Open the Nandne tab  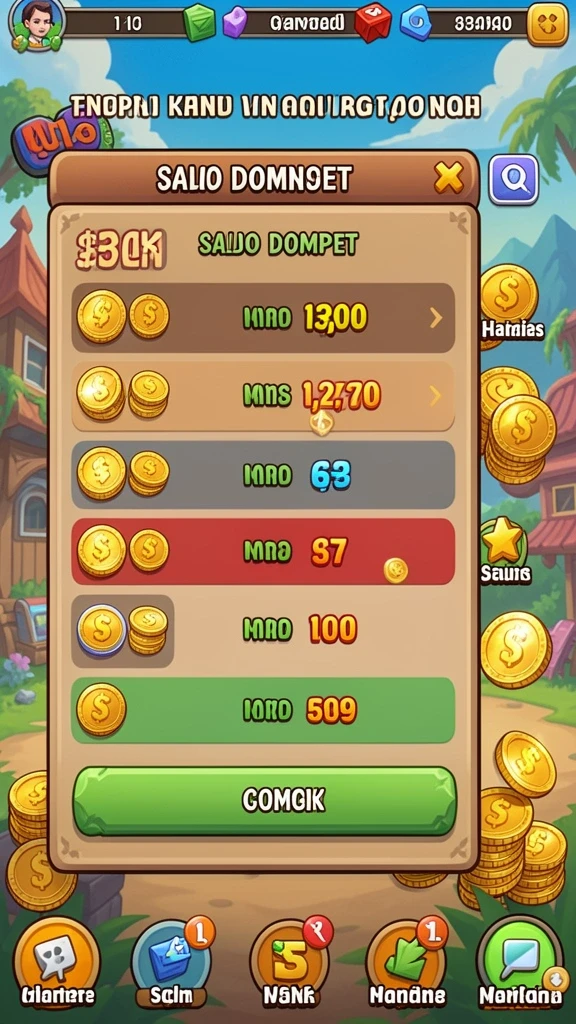click(x=407, y=963)
